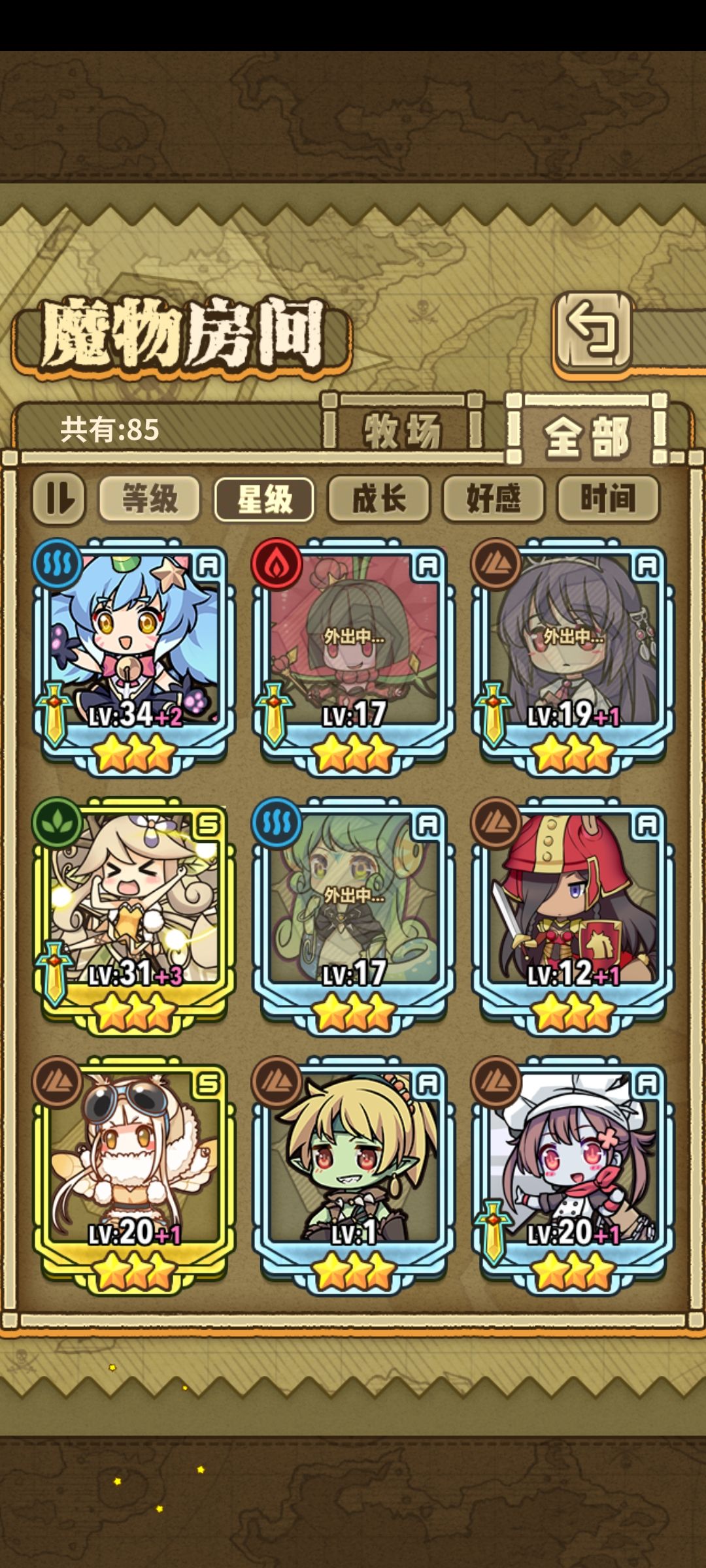The width and height of the screenshot is (706, 1568).
Task: Open the S-rank grass monster card LV:31+3
Action: click(x=134, y=915)
